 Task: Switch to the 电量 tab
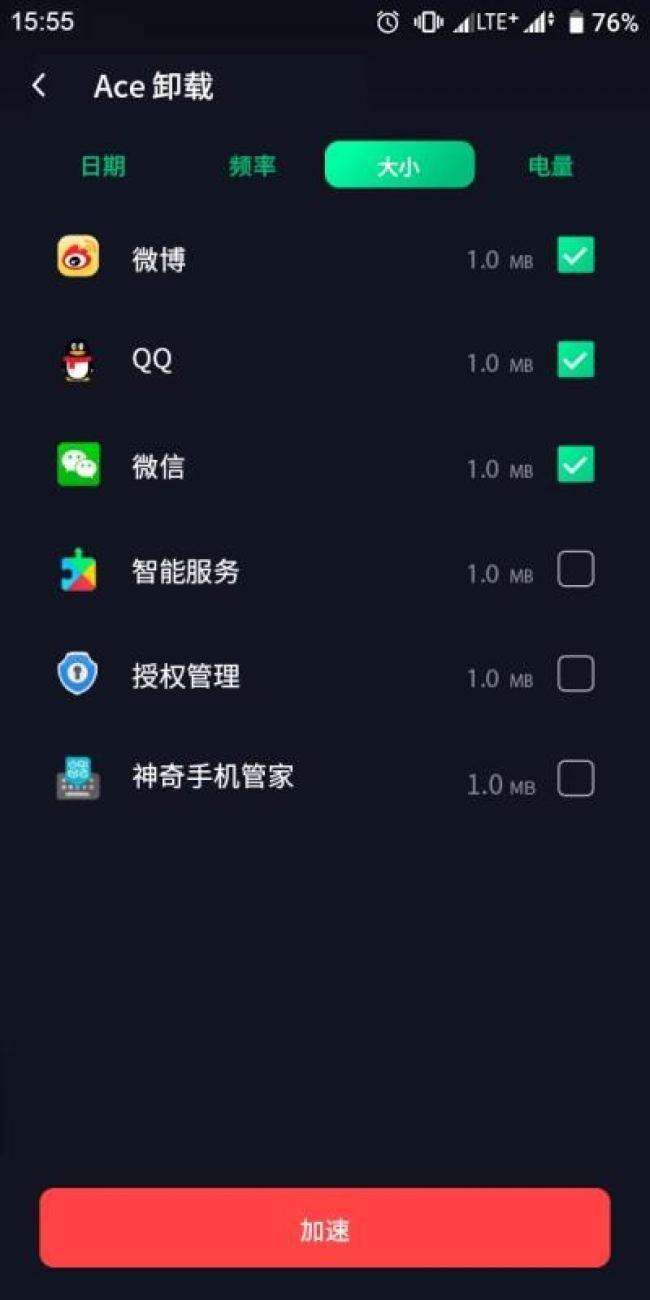pos(551,166)
